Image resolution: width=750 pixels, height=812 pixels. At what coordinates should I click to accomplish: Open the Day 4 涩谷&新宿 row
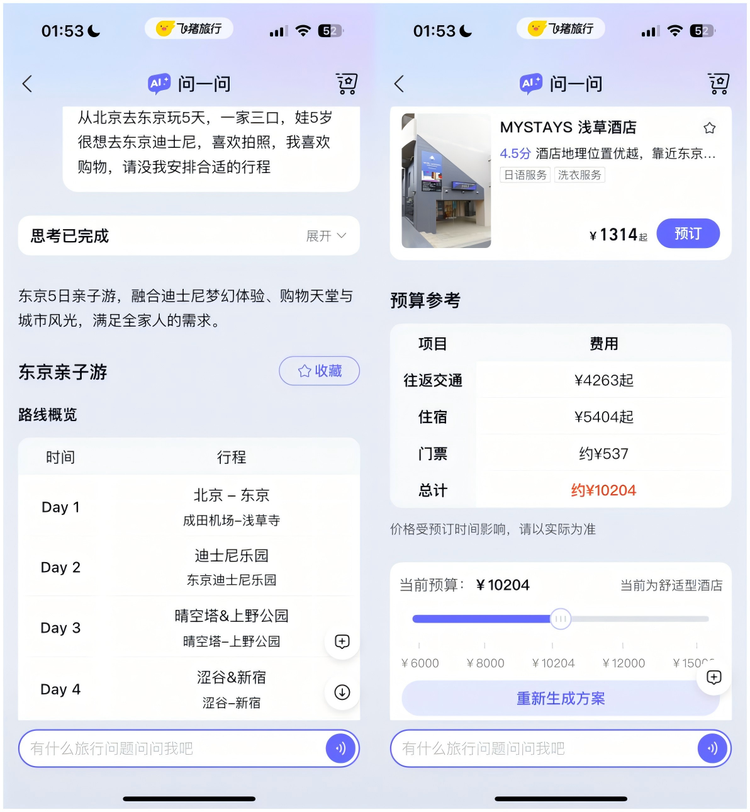(190, 689)
